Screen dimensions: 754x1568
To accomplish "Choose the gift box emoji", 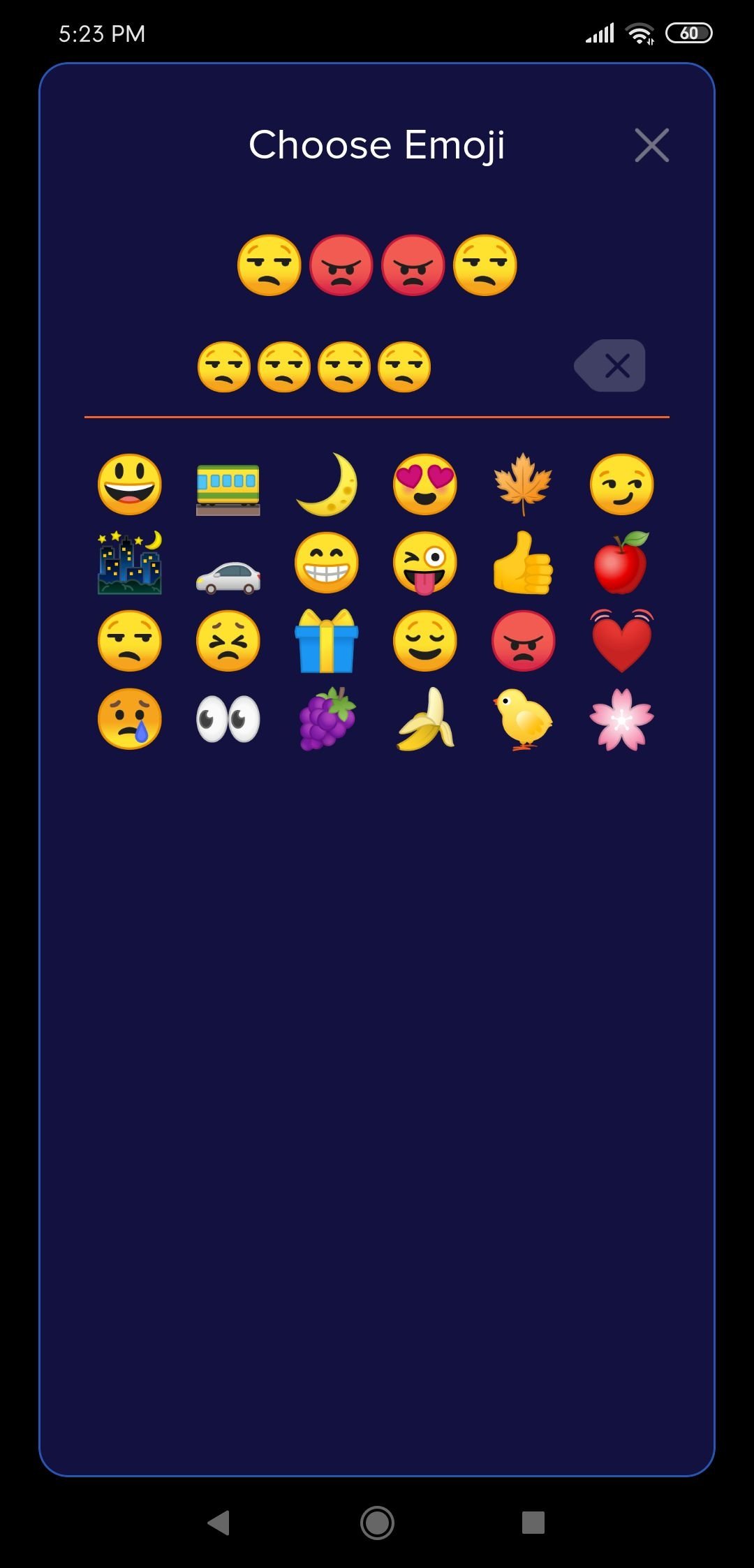I will pos(327,641).
